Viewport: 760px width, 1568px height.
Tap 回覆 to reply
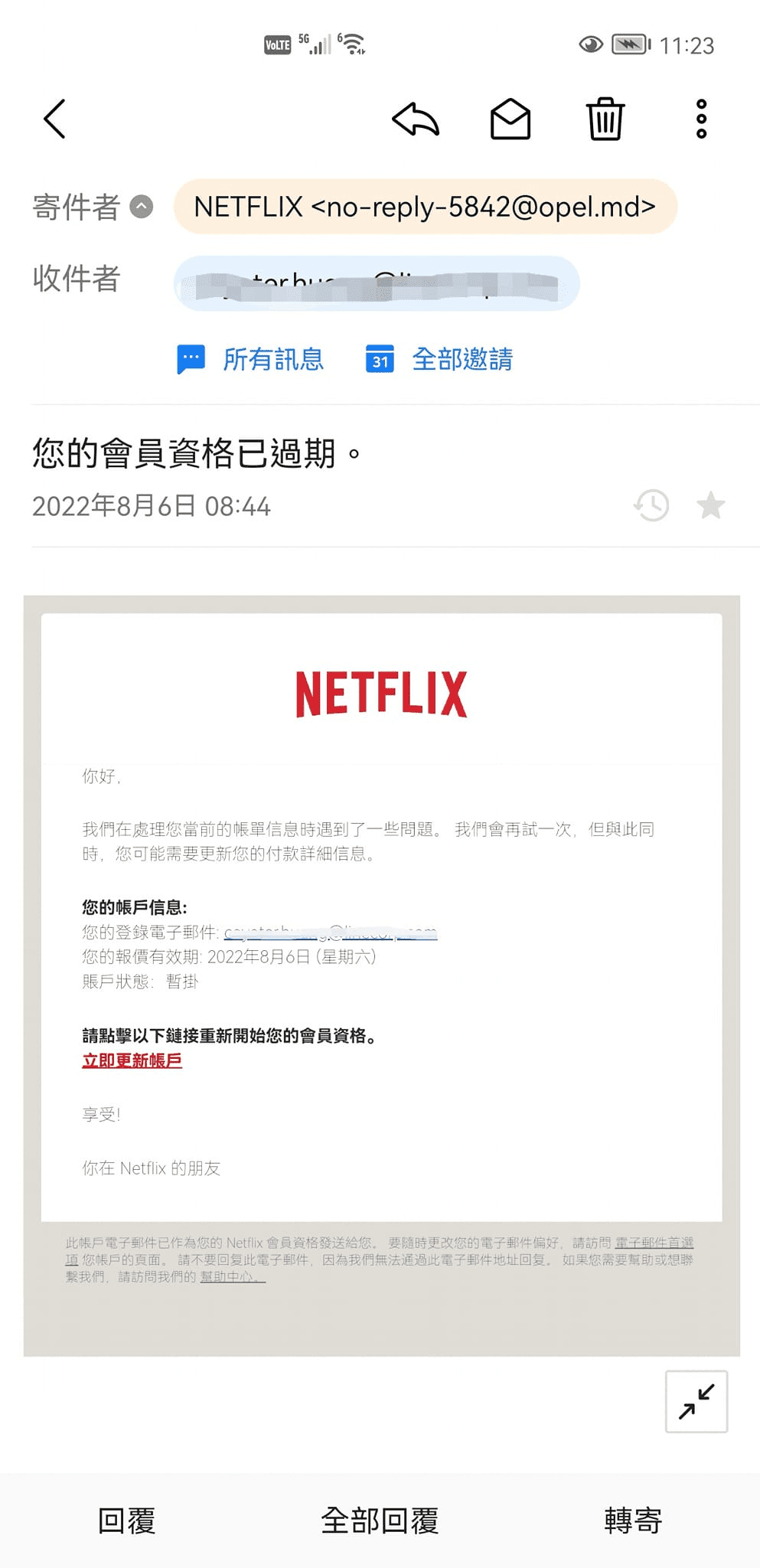pos(127,1521)
